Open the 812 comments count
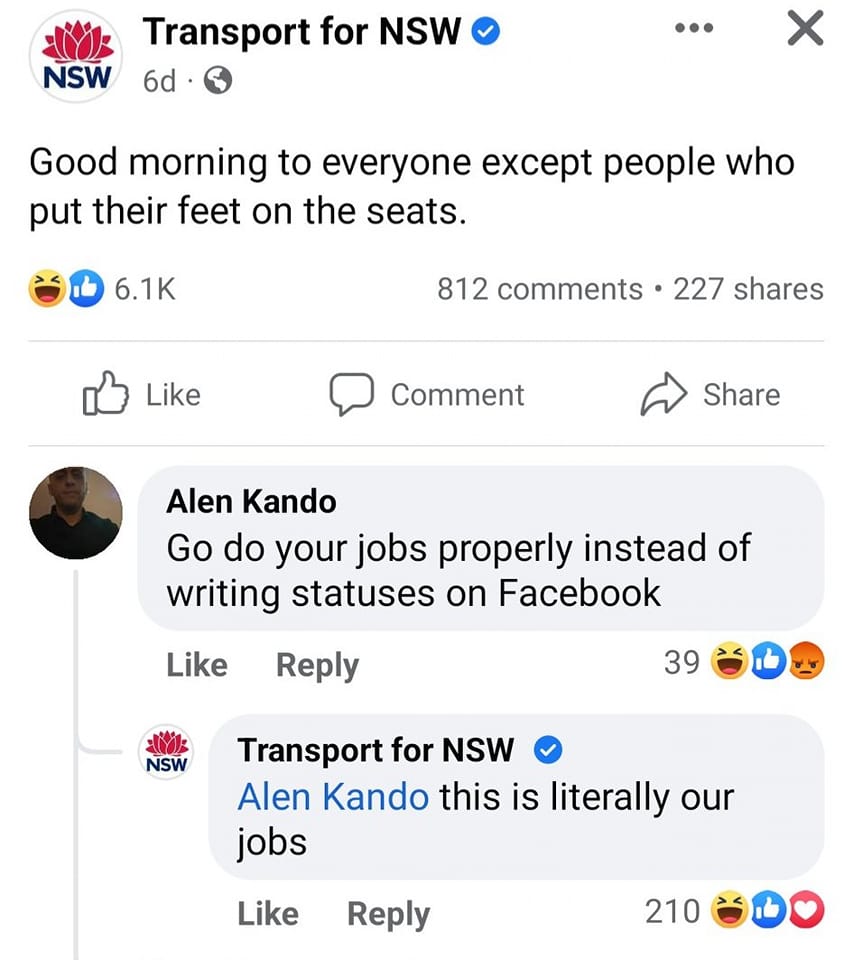Image resolution: width=853 pixels, height=960 pixels. click(540, 289)
